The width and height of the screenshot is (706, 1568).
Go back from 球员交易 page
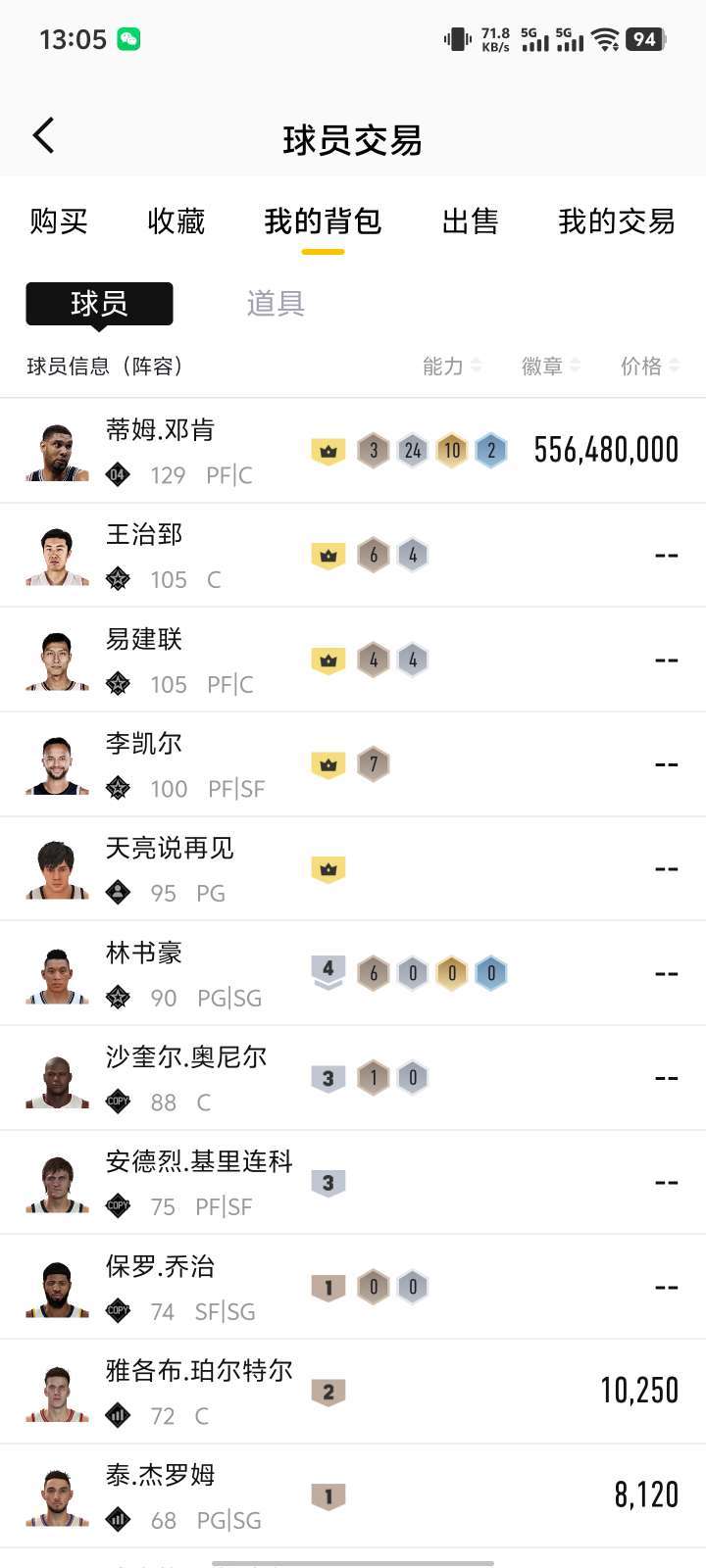click(43, 136)
